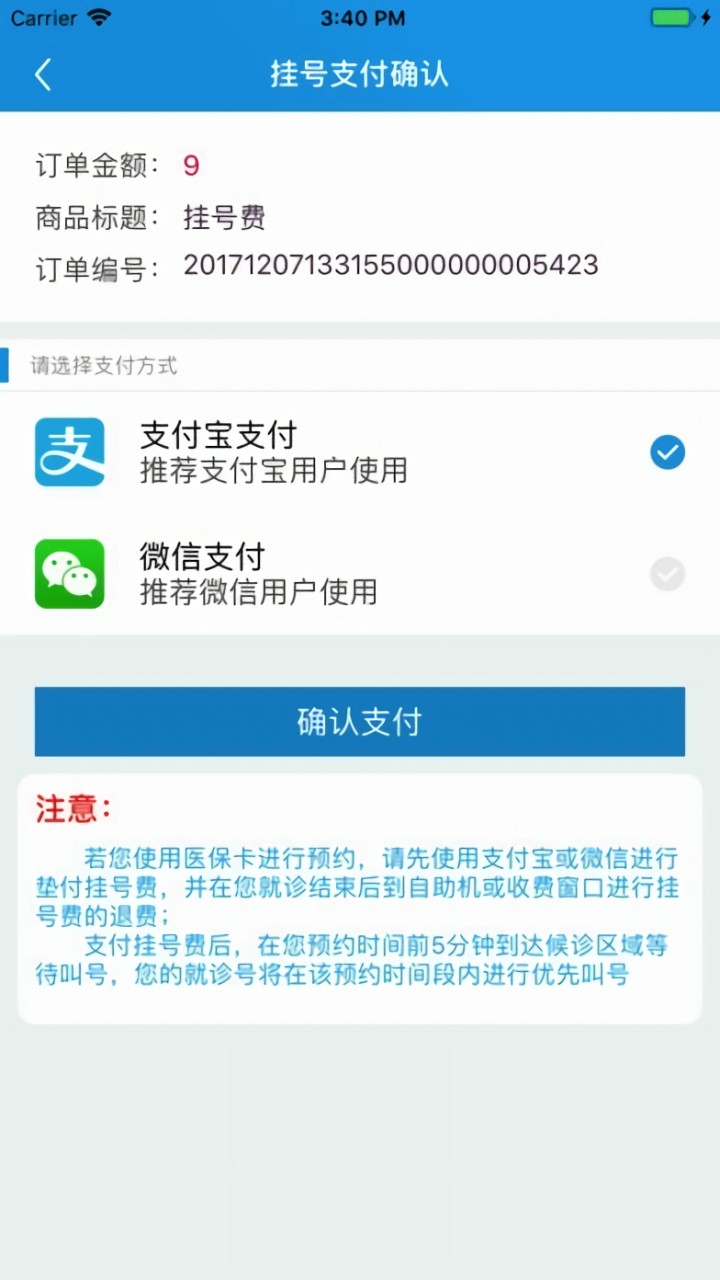Go back from payment confirmation page
This screenshot has height=1280, width=720.
(x=43, y=75)
